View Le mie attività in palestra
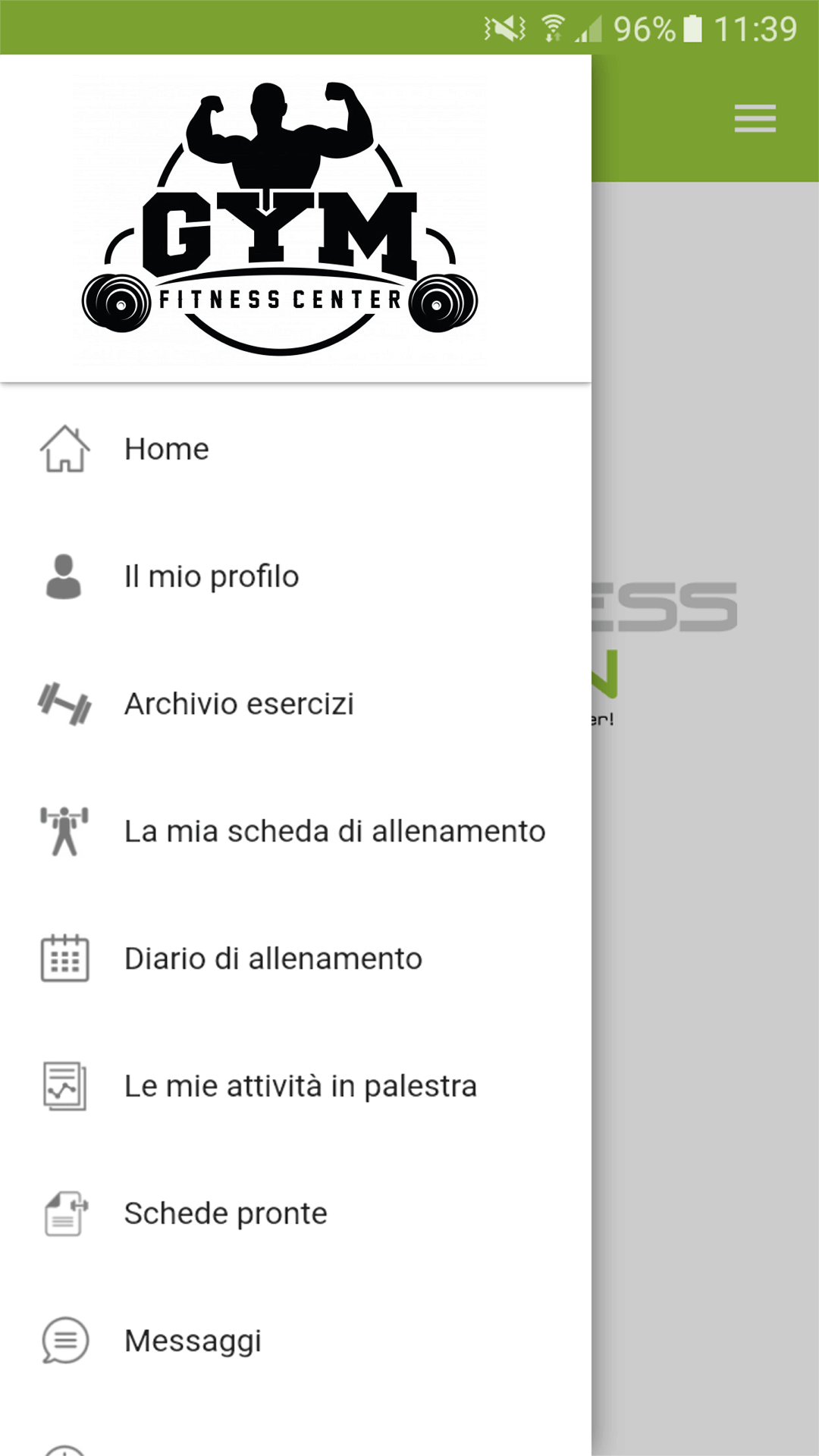 pos(300,1086)
